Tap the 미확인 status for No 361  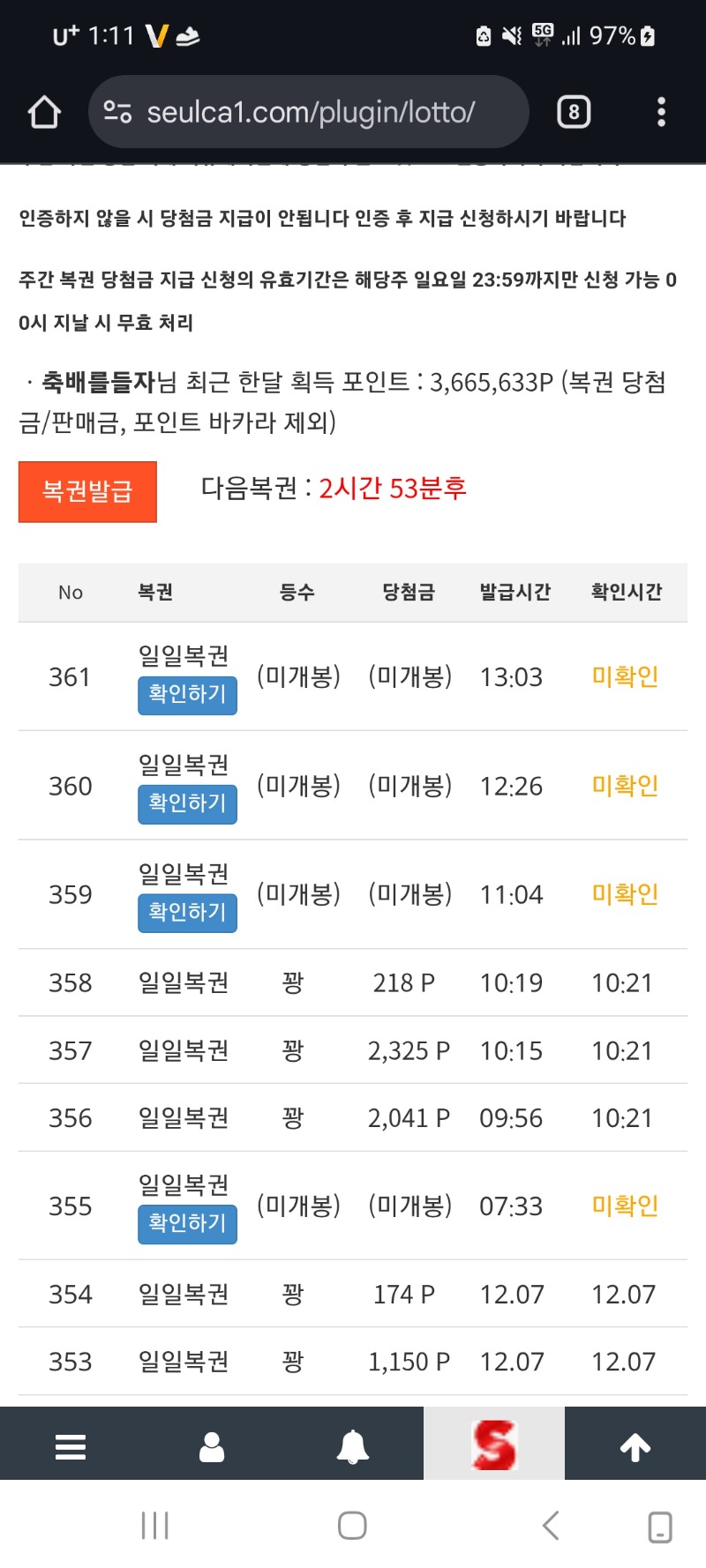(626, 677)
